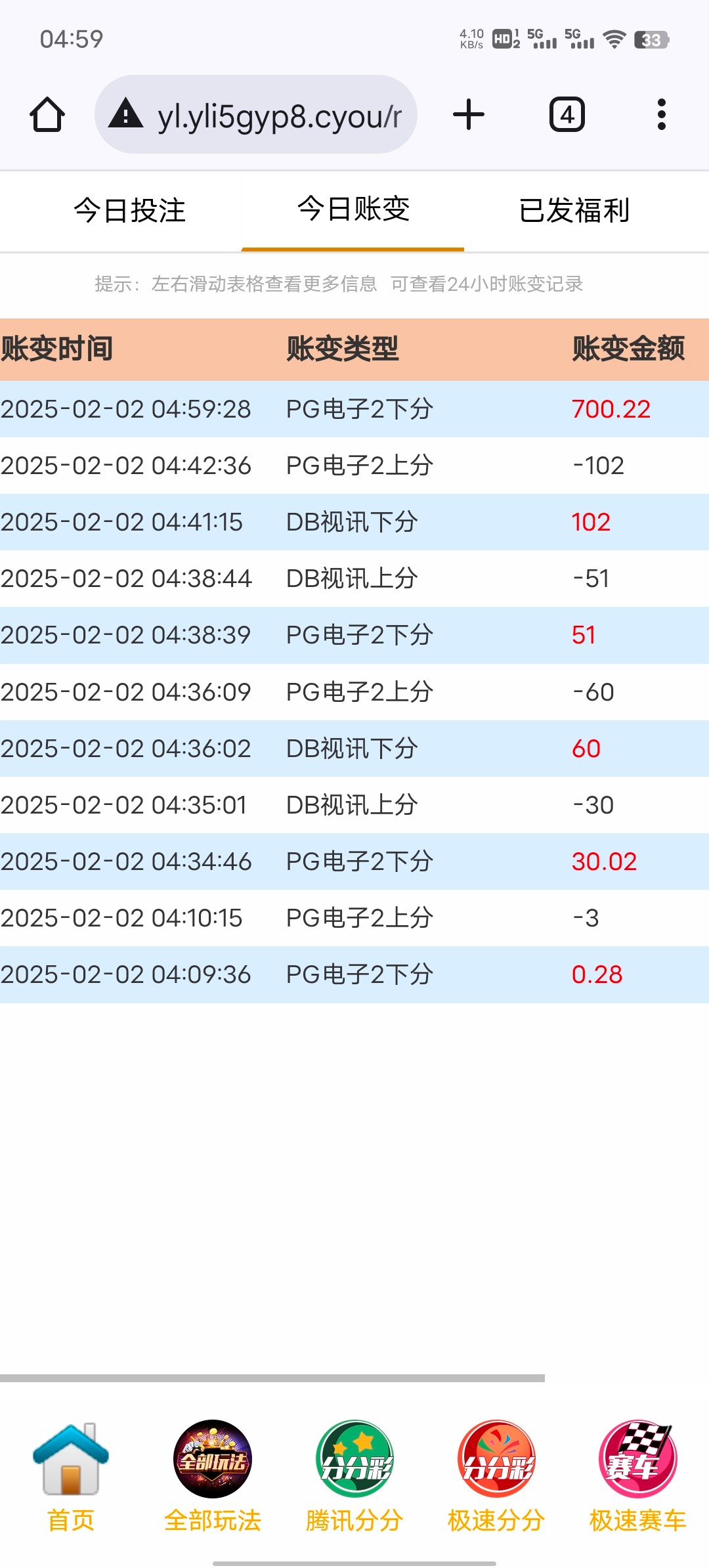
Task: Select the 今日账变 tab
Action: [x=353, y=211]
